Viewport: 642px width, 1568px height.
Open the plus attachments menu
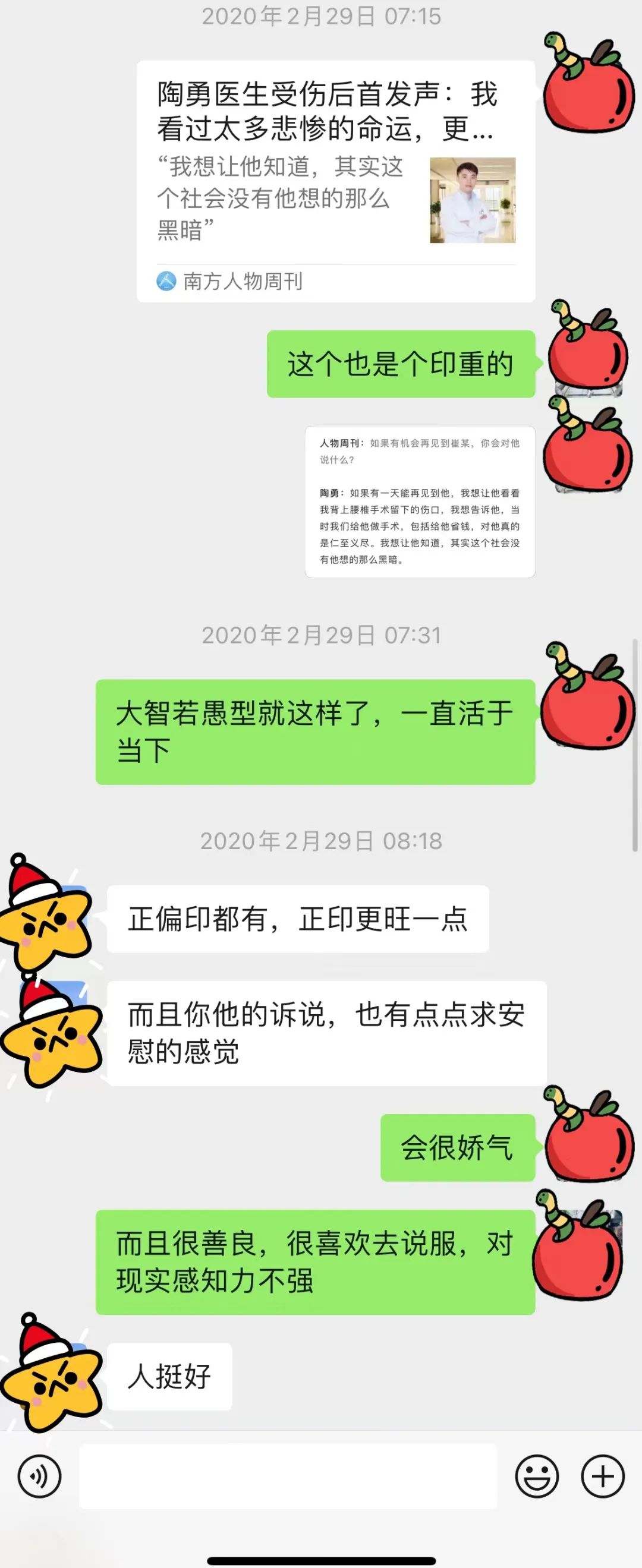[x=602, y=1476]
